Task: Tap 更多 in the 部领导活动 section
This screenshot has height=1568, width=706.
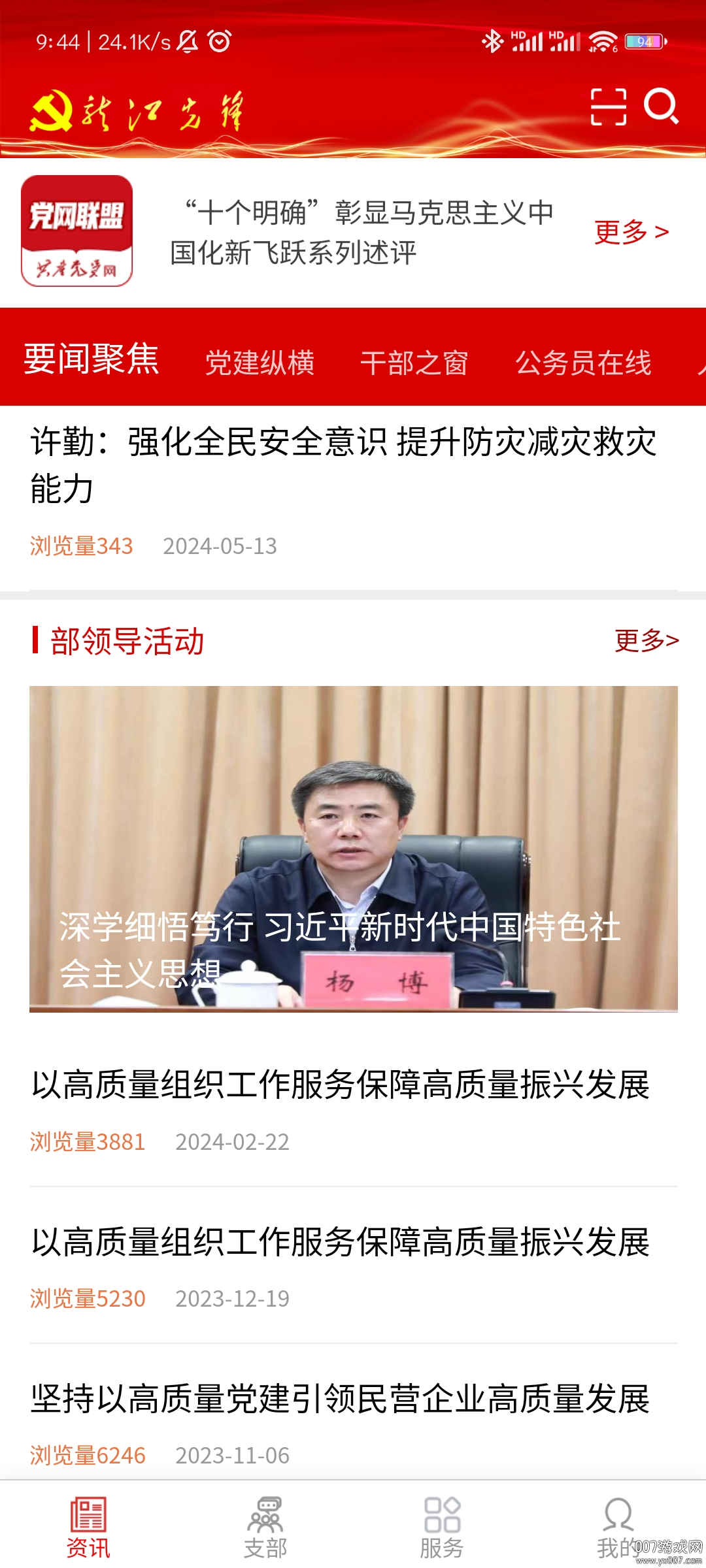Action: 646,640
